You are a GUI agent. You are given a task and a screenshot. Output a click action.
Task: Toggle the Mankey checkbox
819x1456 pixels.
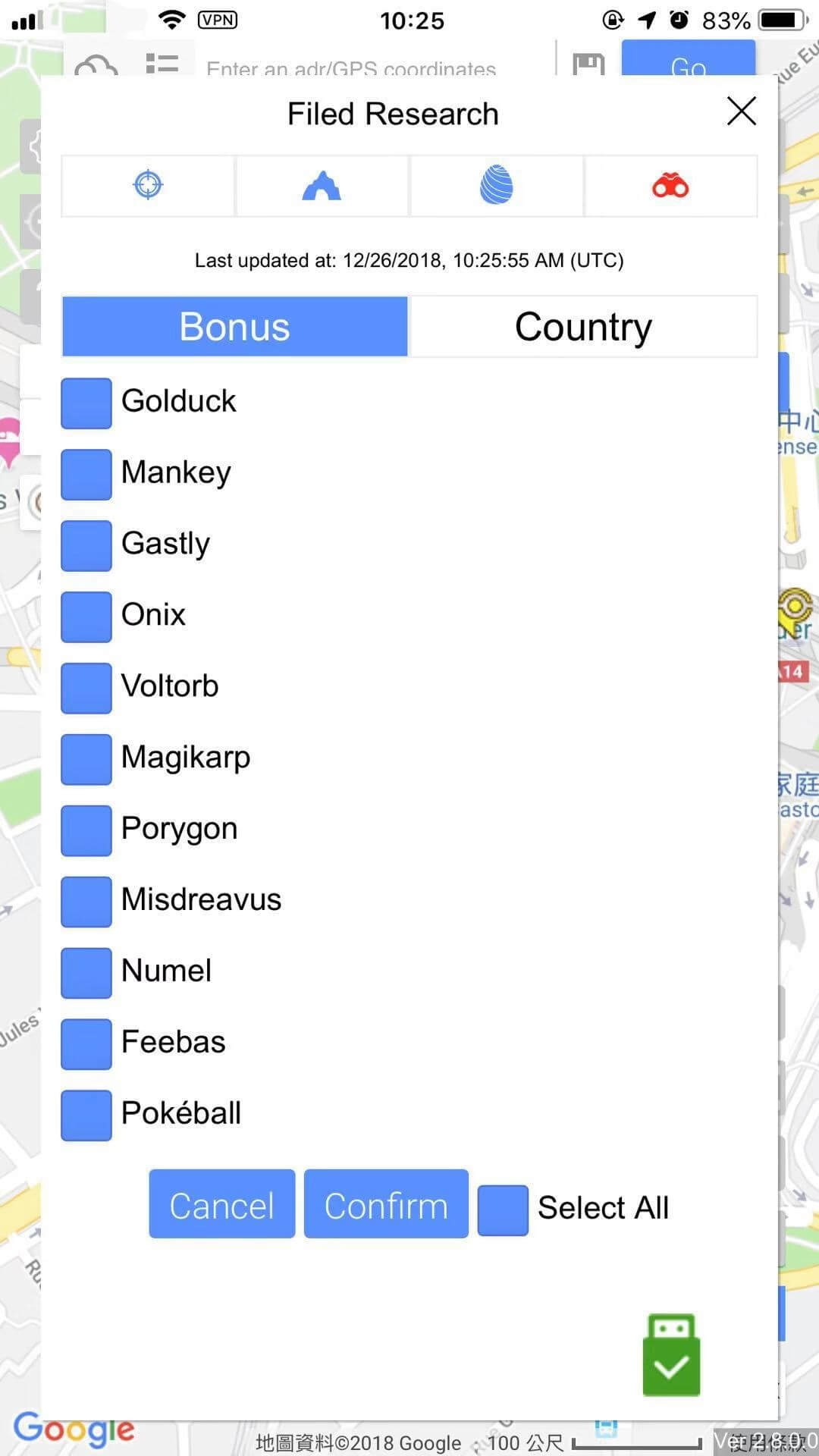[x=86, y=475]
